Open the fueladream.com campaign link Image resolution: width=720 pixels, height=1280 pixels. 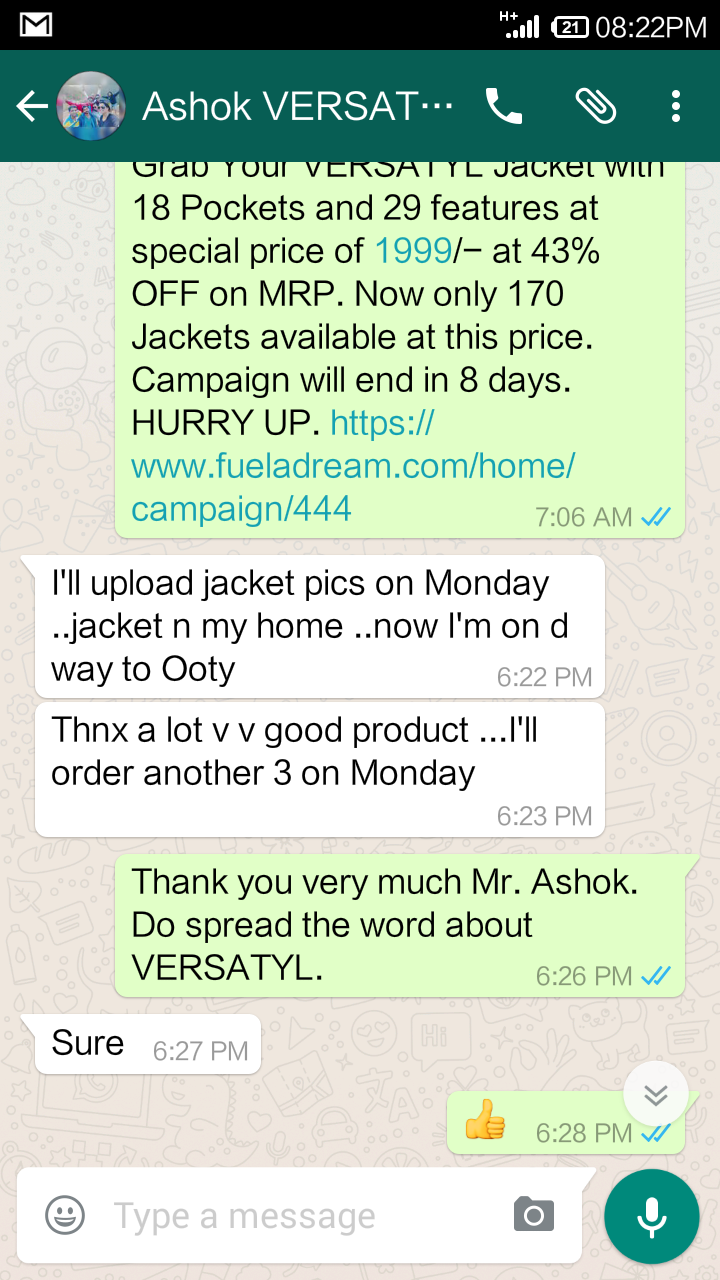click(352, 466)
